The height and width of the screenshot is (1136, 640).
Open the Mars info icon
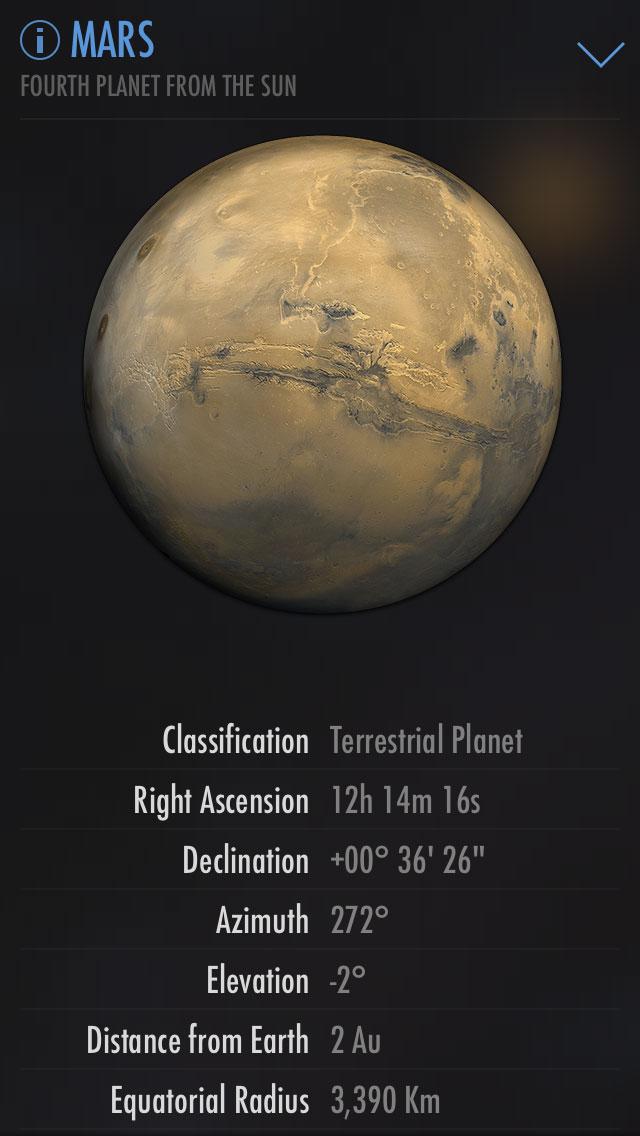40,41
